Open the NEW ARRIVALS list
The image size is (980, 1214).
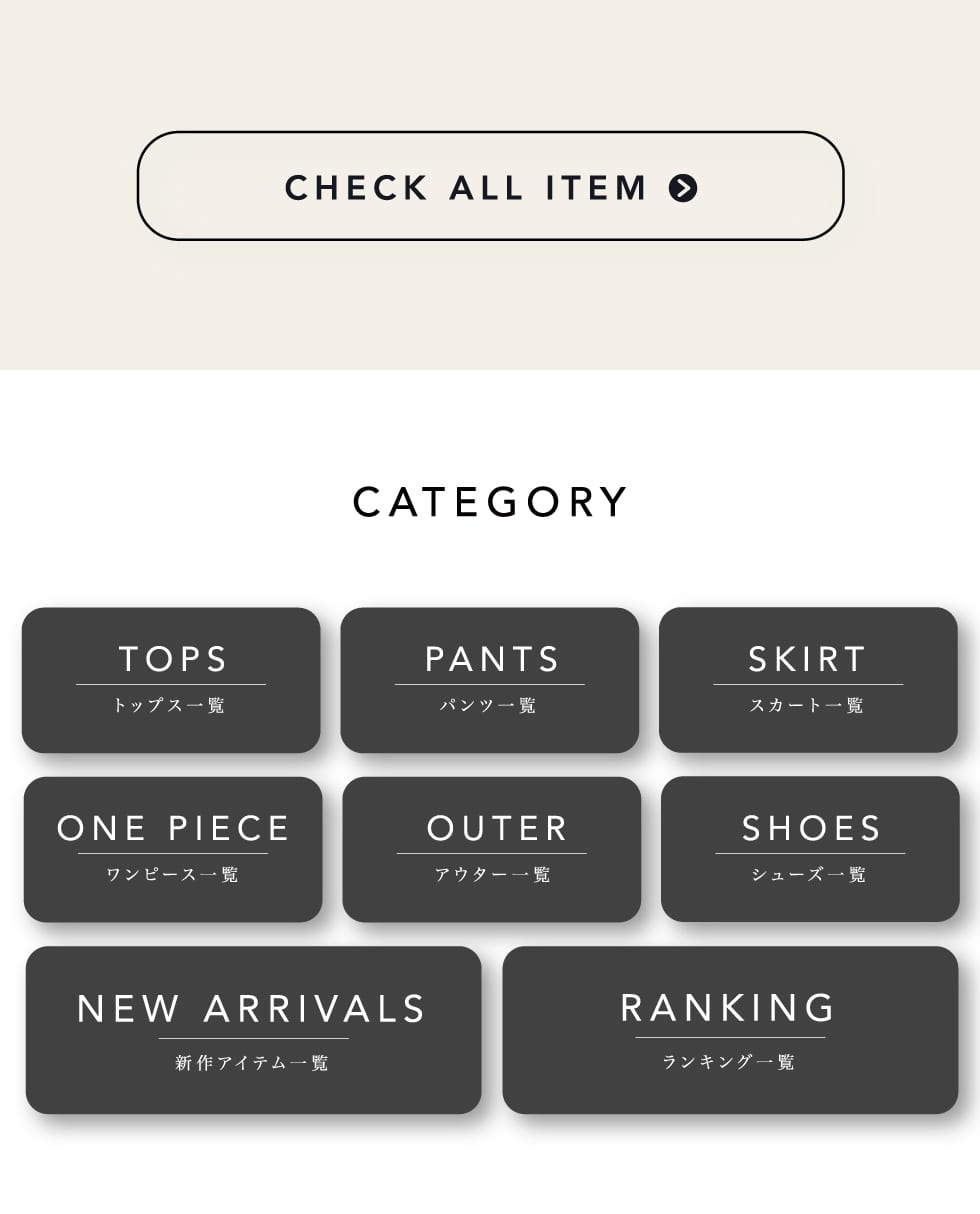[253, 1030]
